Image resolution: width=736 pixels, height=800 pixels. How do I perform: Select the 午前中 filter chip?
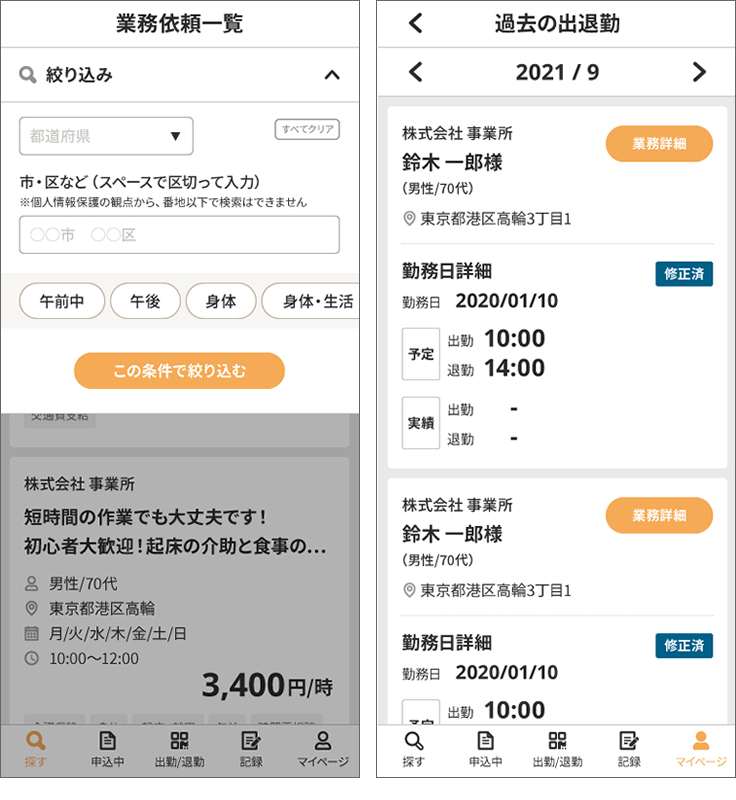62,301
